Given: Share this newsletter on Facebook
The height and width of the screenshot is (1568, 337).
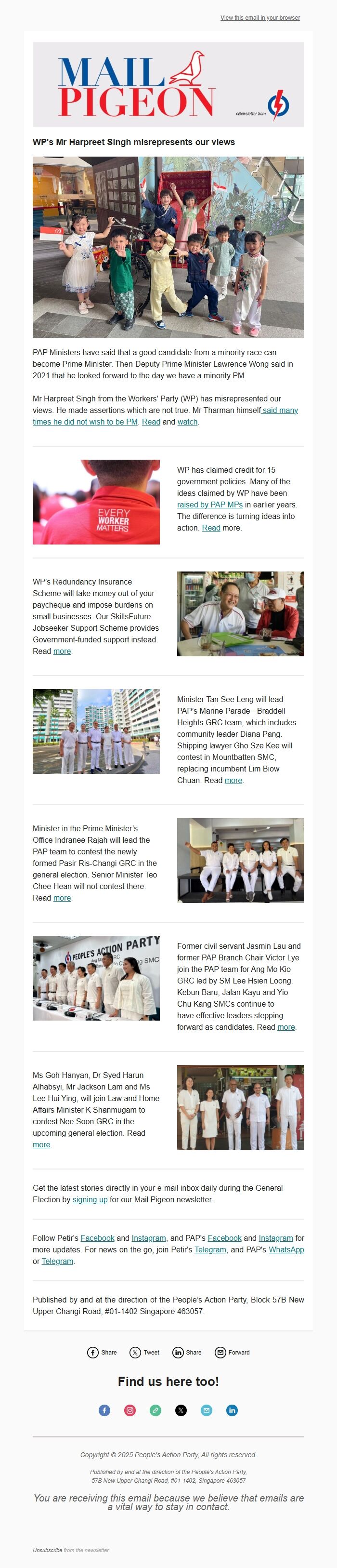Looking at the screenshot, I should (x=102, y=1352).
